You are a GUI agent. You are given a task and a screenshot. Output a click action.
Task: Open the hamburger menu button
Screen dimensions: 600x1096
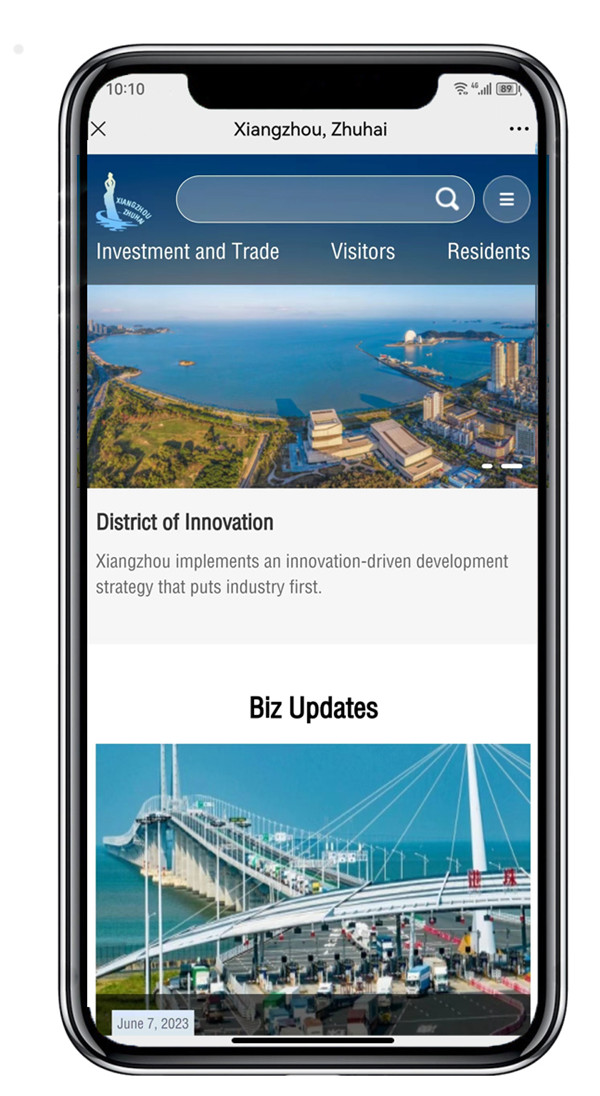click(x=506, y=200)
